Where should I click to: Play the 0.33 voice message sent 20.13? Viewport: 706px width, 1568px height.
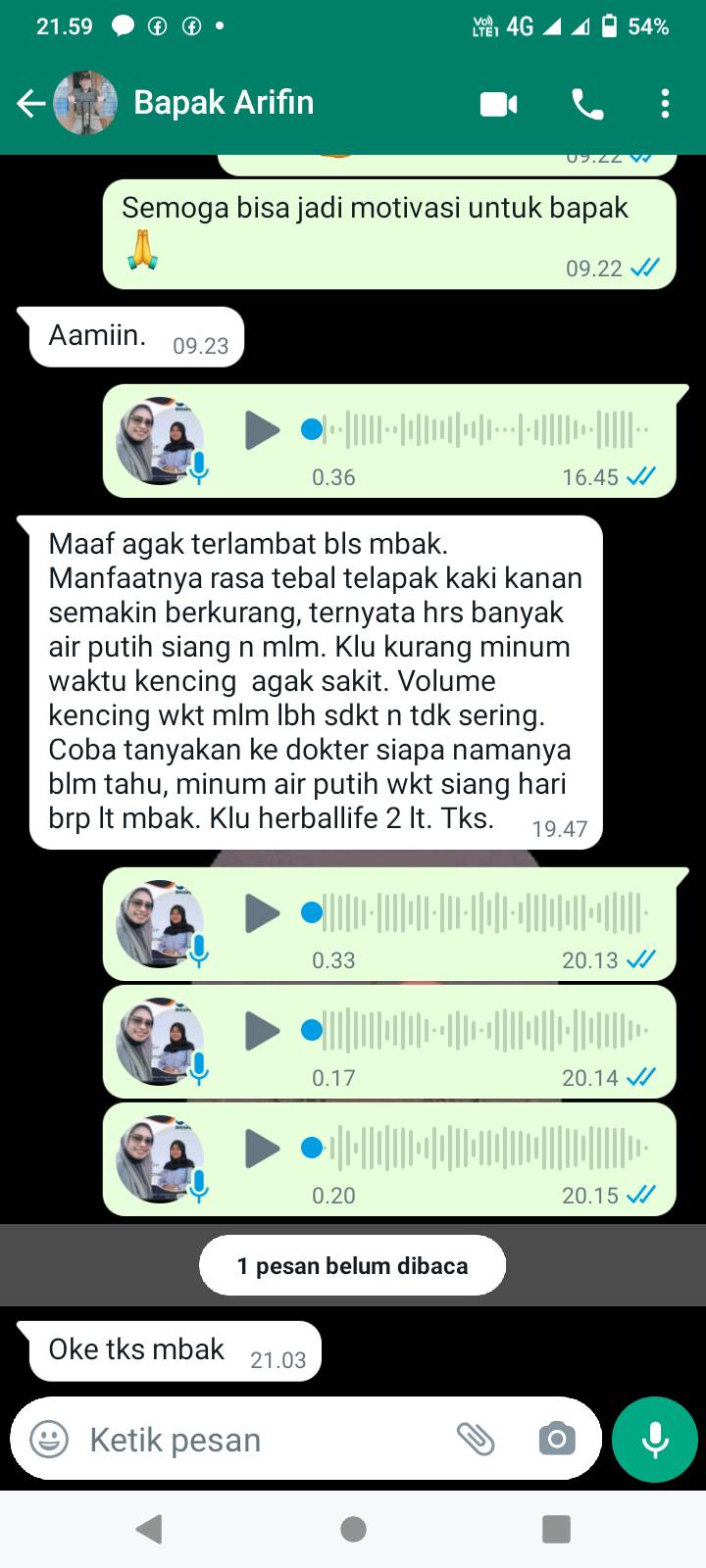coord(262,912)
